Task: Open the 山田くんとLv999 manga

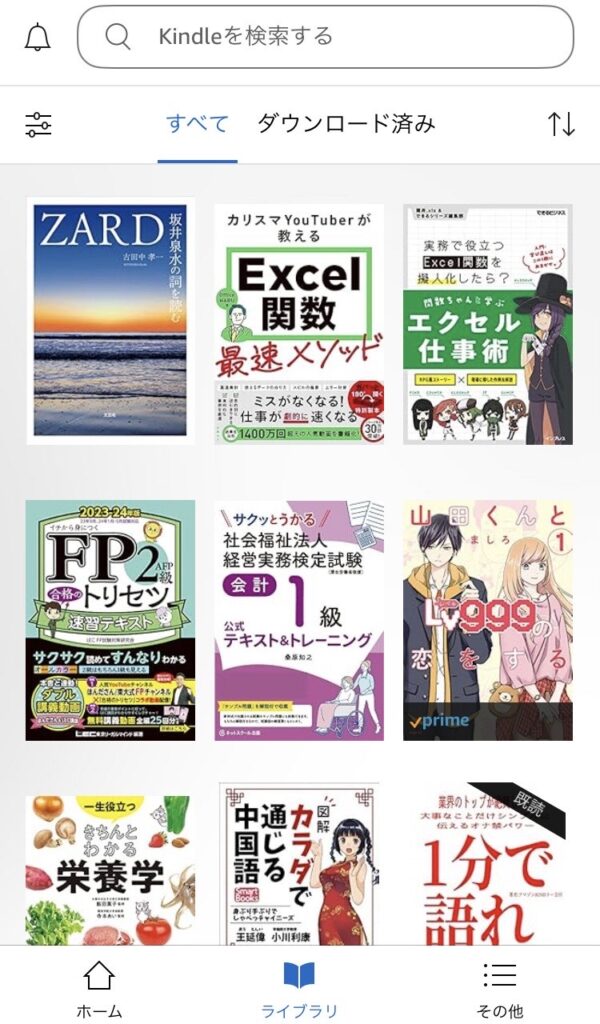Action: pyautogui.click(x=487, y=620)
